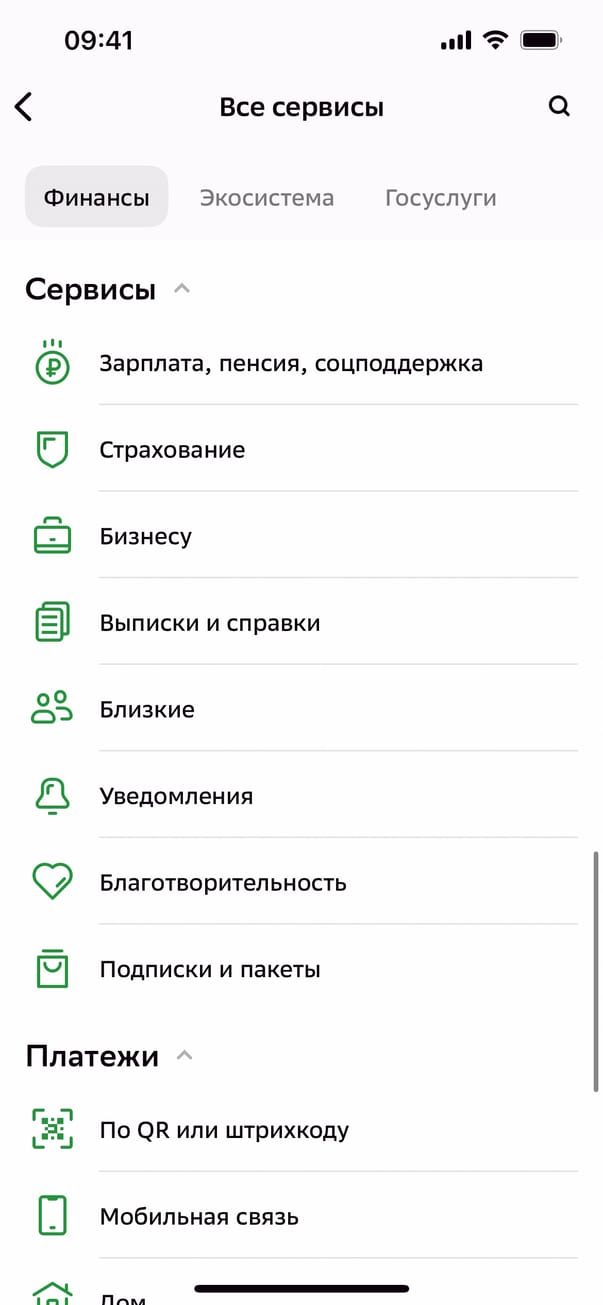Collapse the Платежи section
This screenshot has height=1305, width=603.
[x=184, y=1056]
